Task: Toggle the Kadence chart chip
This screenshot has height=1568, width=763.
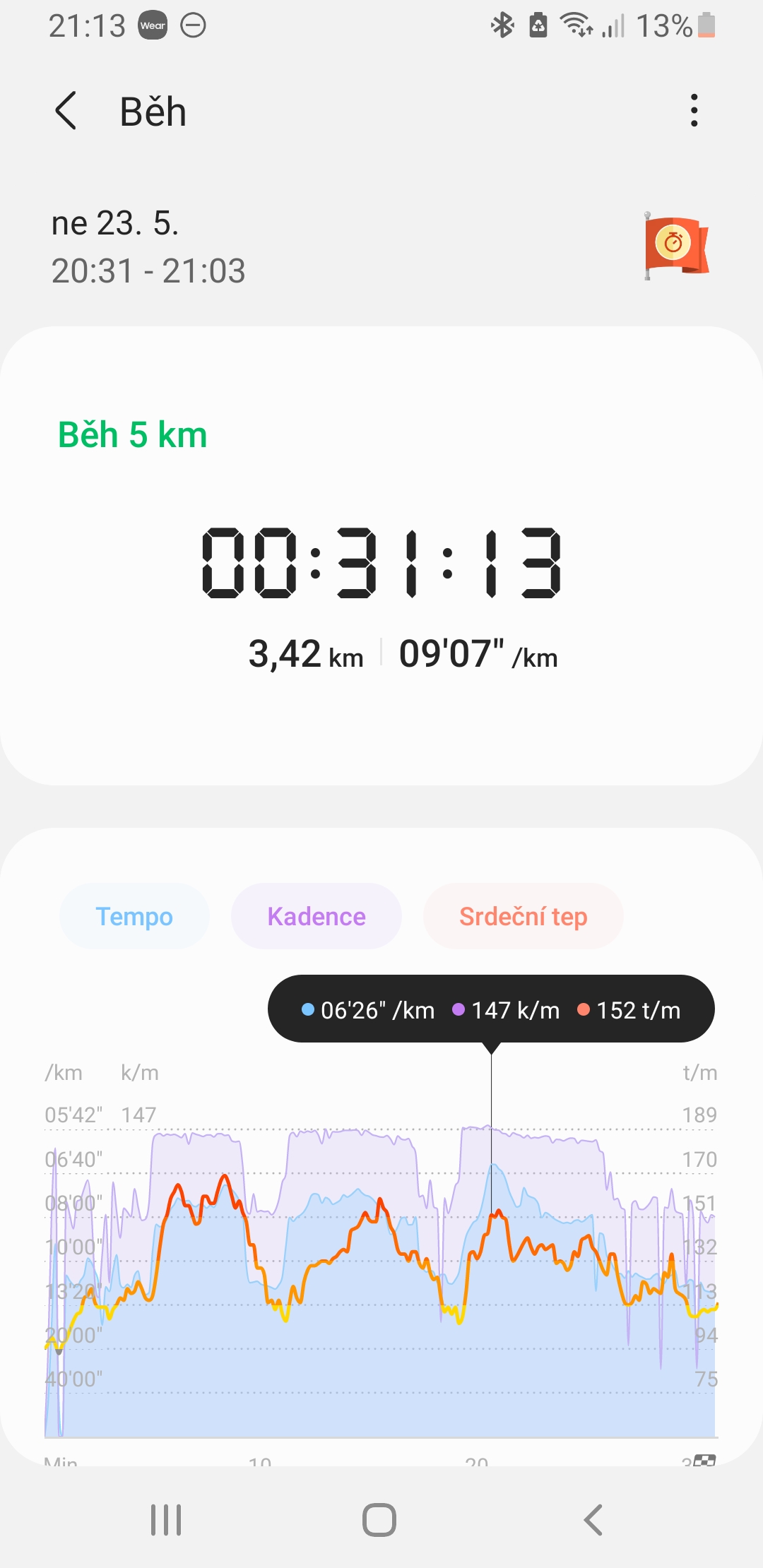Action: tap(317, 916)
